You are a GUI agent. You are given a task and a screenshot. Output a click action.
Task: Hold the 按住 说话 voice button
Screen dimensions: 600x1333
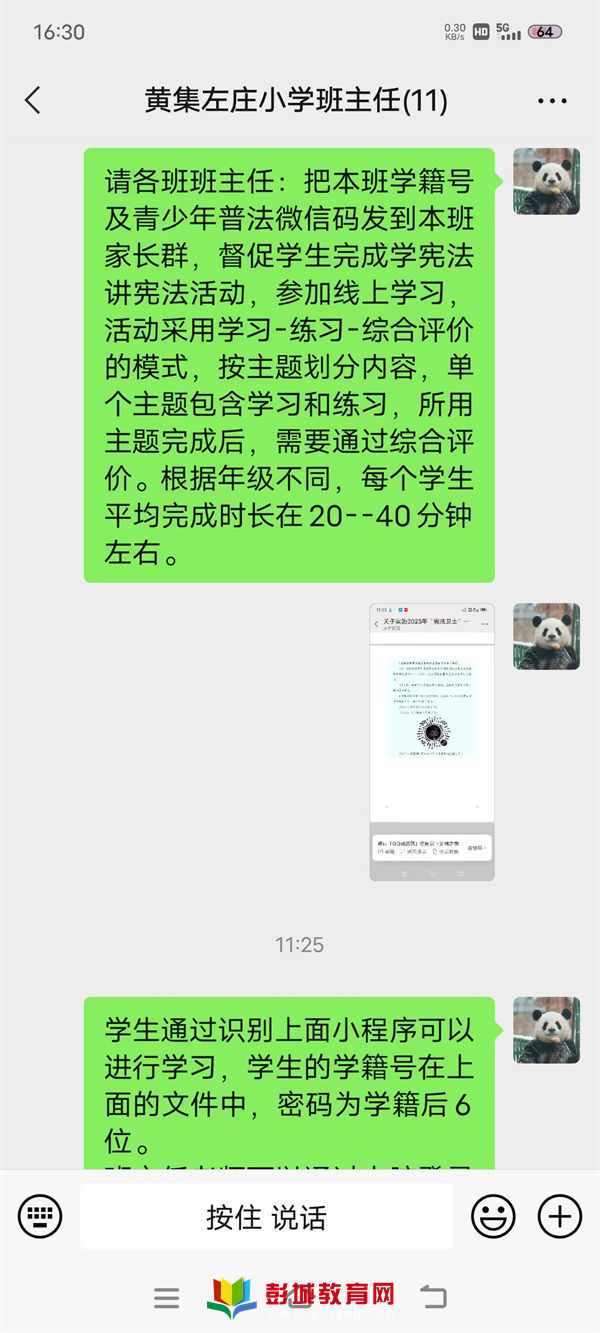click(266, 1217)
